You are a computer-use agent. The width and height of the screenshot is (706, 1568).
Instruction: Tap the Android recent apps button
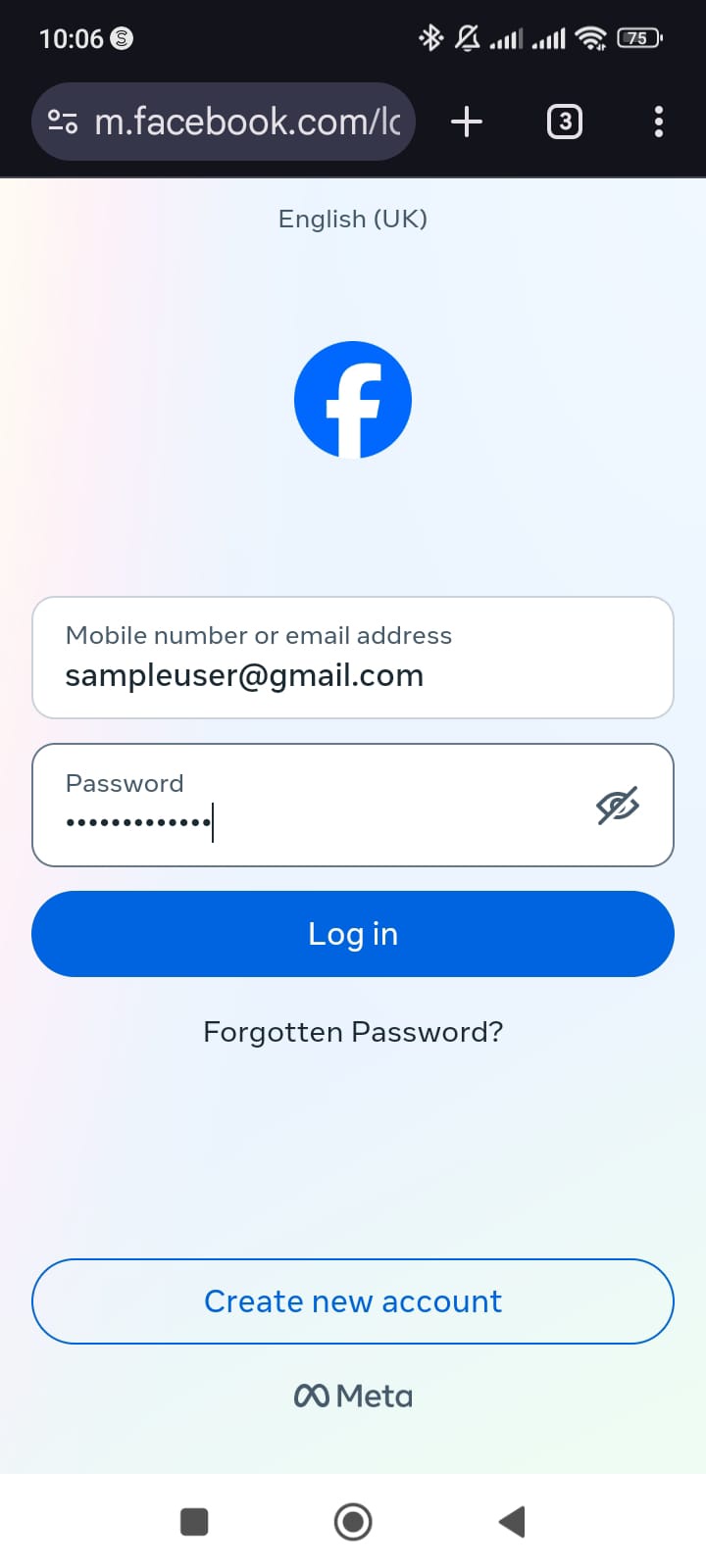coord(194,1521)
